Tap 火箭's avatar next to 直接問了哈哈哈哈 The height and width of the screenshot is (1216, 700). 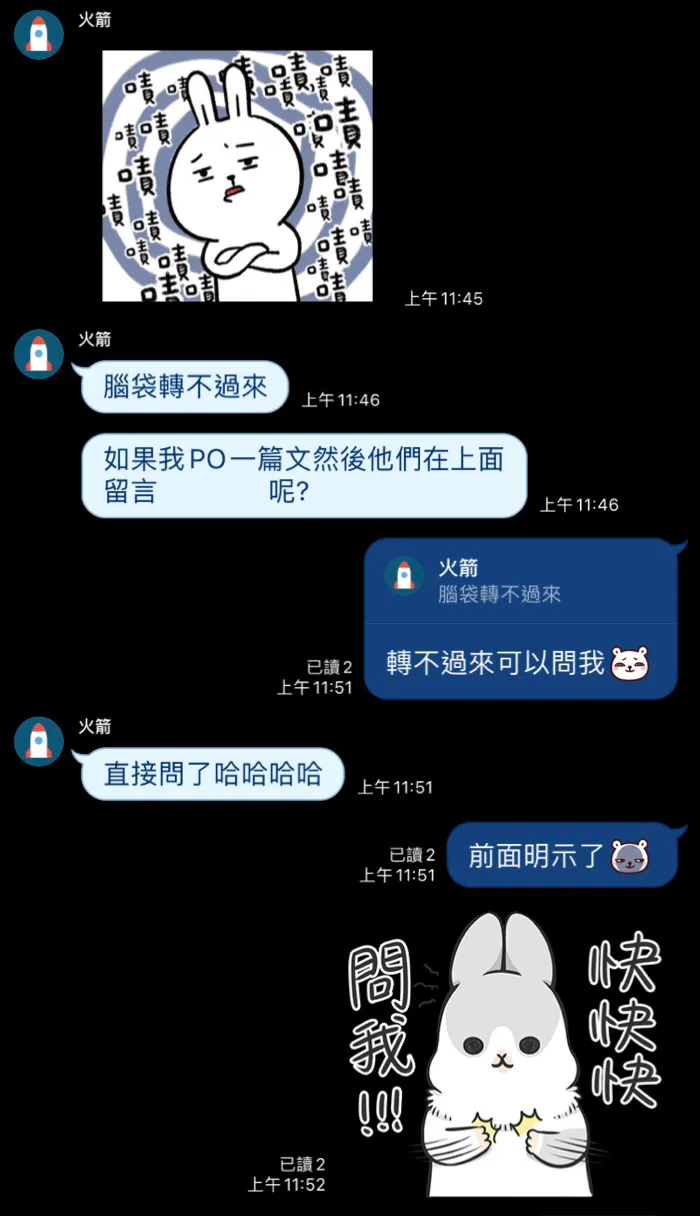[x=39, y=741]
